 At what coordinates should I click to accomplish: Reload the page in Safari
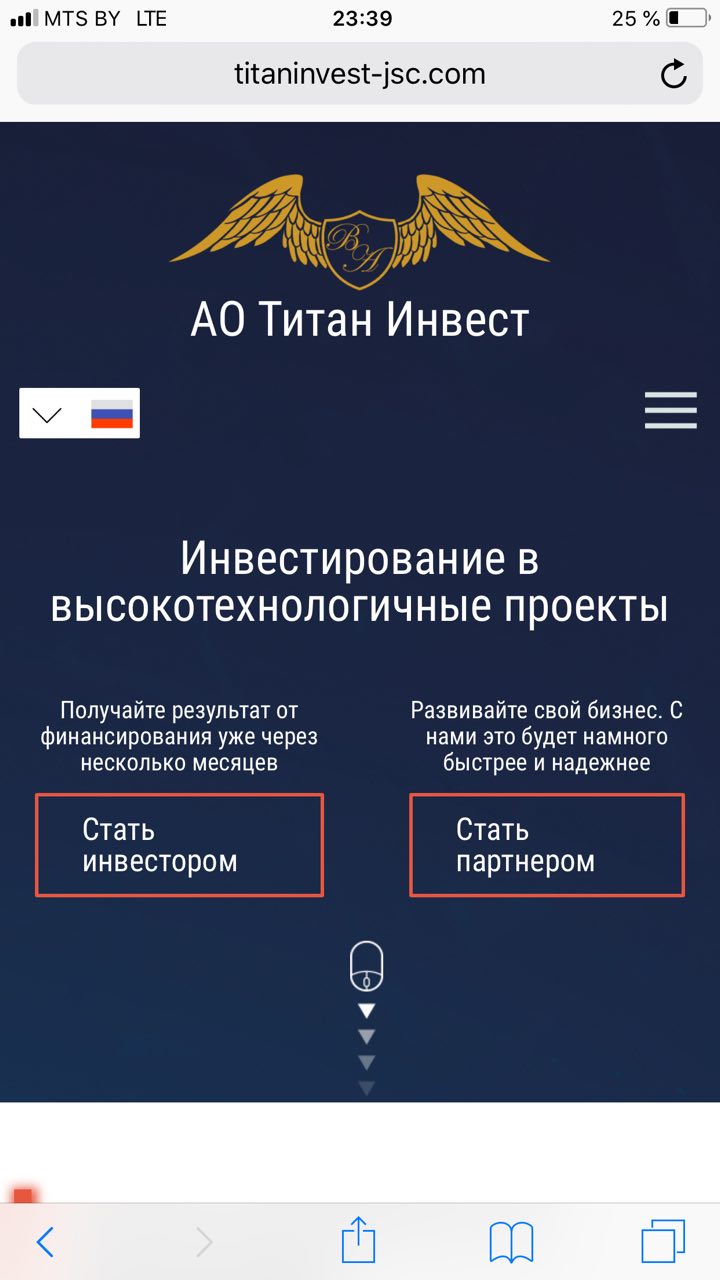click(674, 74)
